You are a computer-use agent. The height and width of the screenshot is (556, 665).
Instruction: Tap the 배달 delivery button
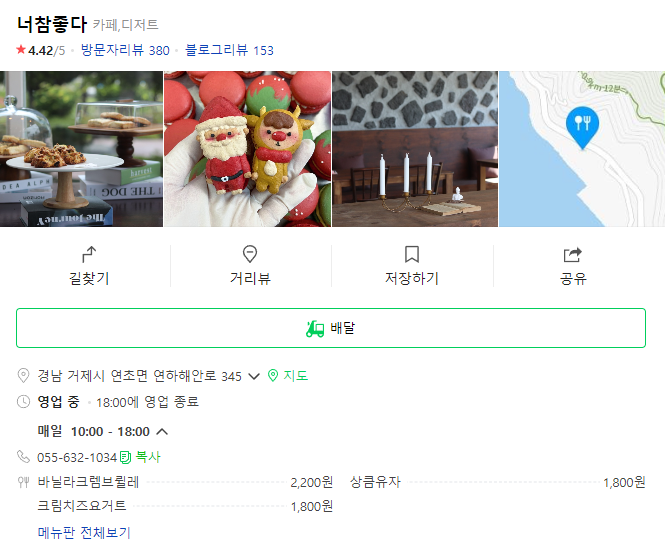tap(331, 328)
